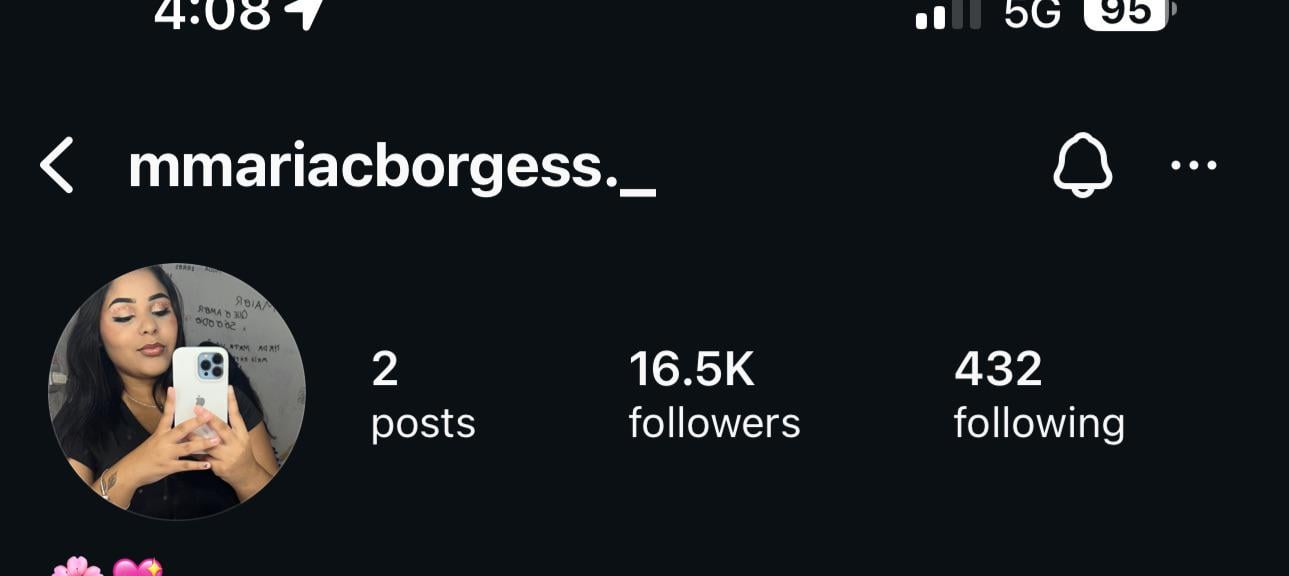Open the 432 following list
Viewport: 1289px width, 576px height.
(x=1038, y=395)
